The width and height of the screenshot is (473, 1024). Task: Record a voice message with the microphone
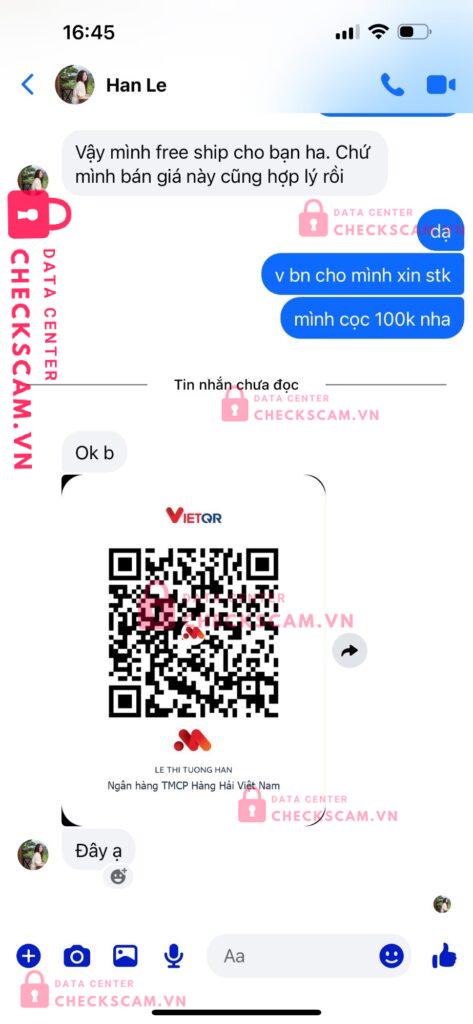[x=173, y=957]
